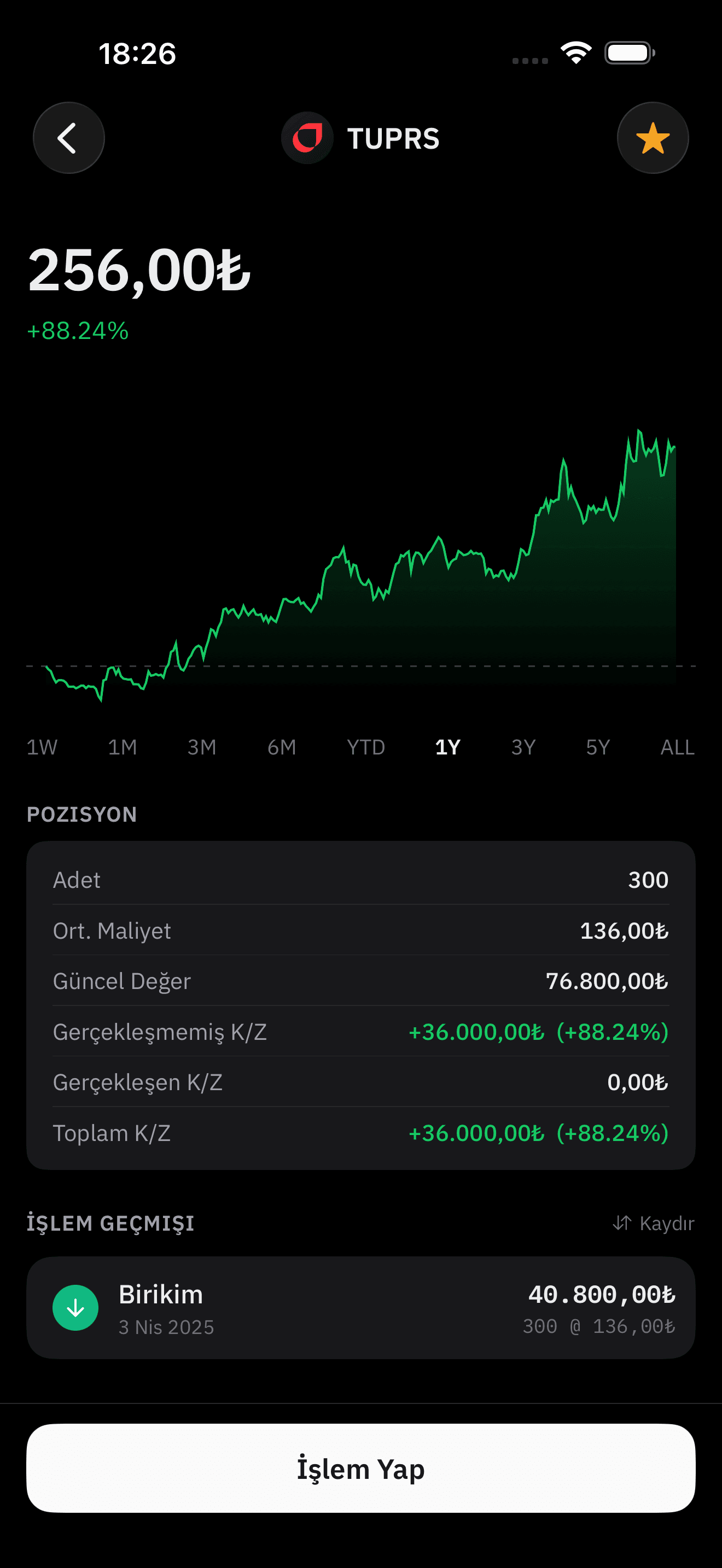Tap the battery indicator in the status bar
Image resolution: width=722 pixels, height=1568 pixels.
627,54
